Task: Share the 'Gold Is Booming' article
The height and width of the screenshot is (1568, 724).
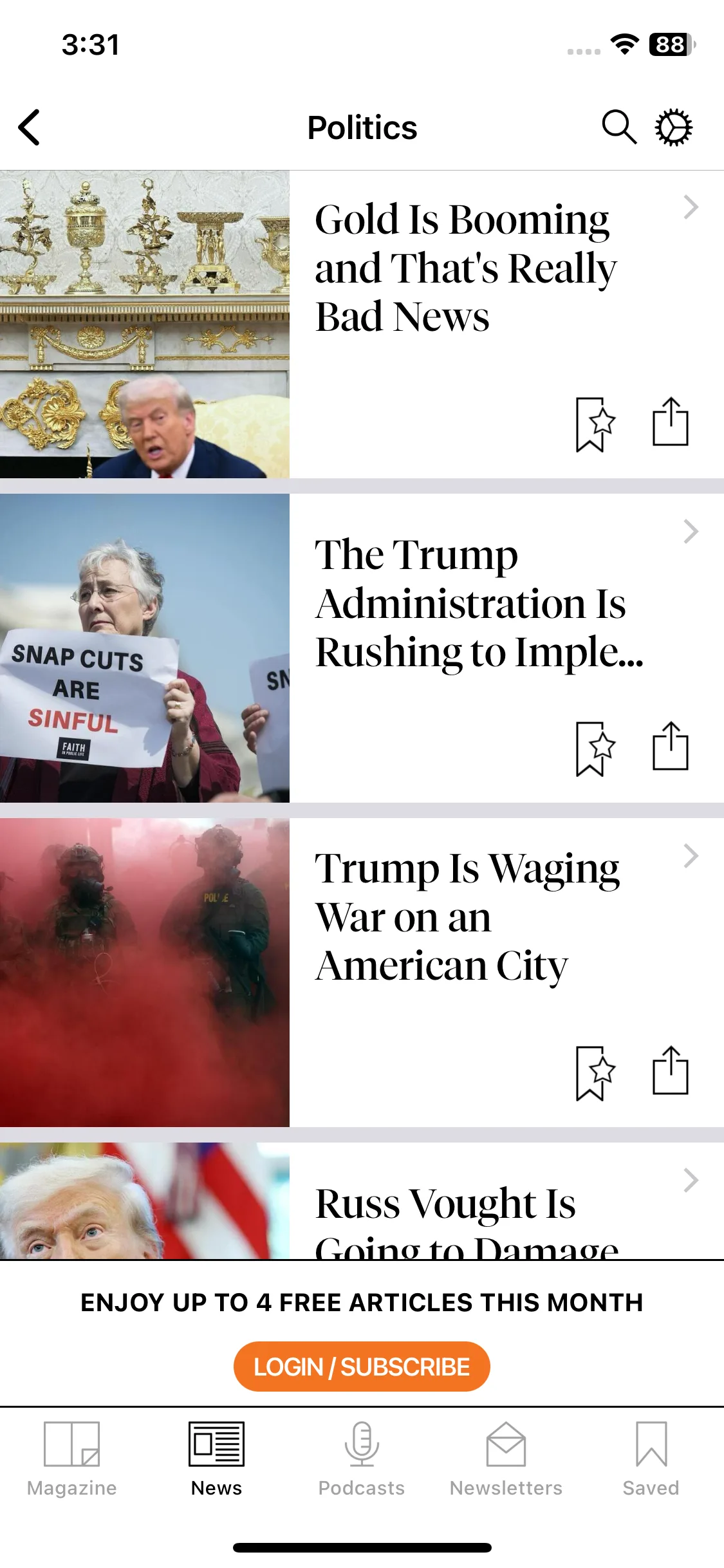Action: click(x=670, y=422)
